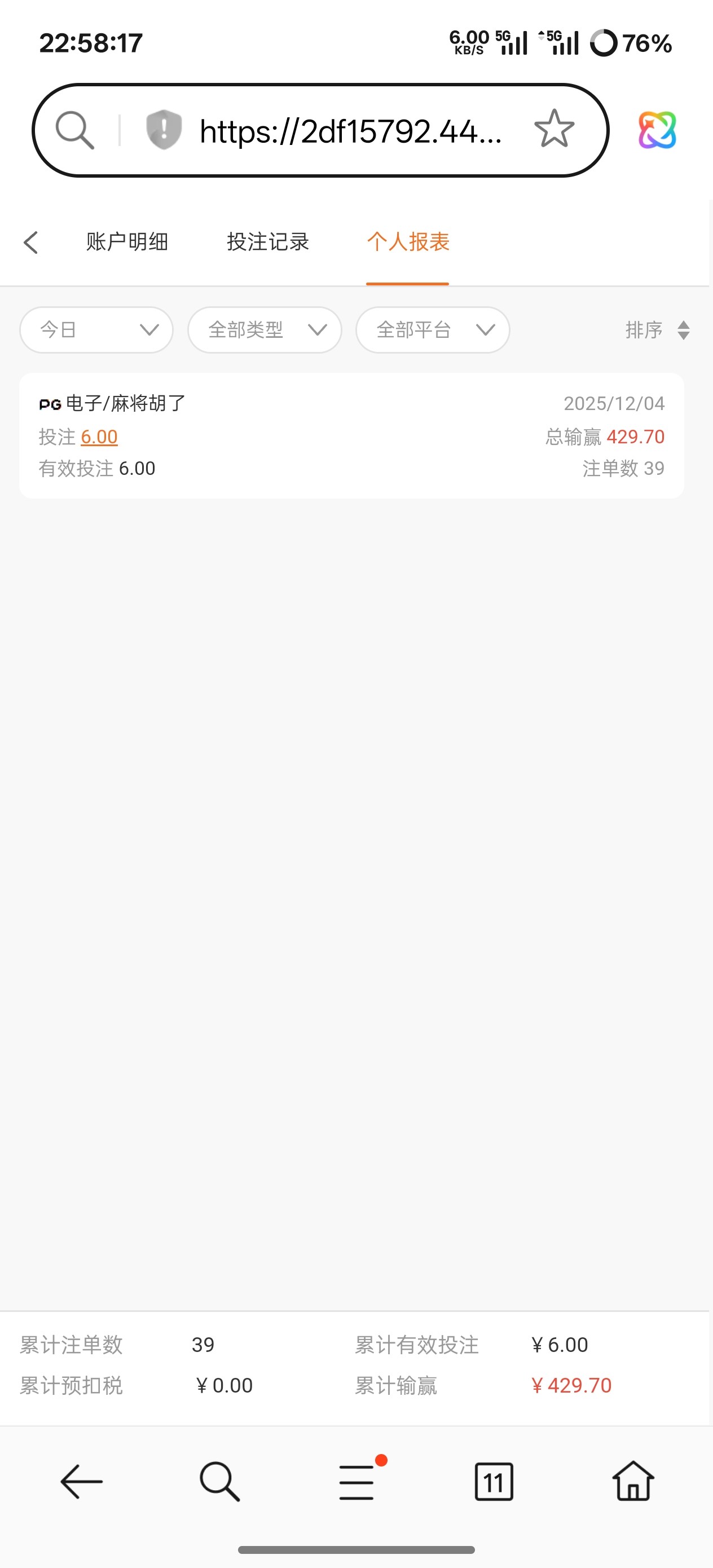Open the underlined 6.00 bet amount link

click(99, 437)
